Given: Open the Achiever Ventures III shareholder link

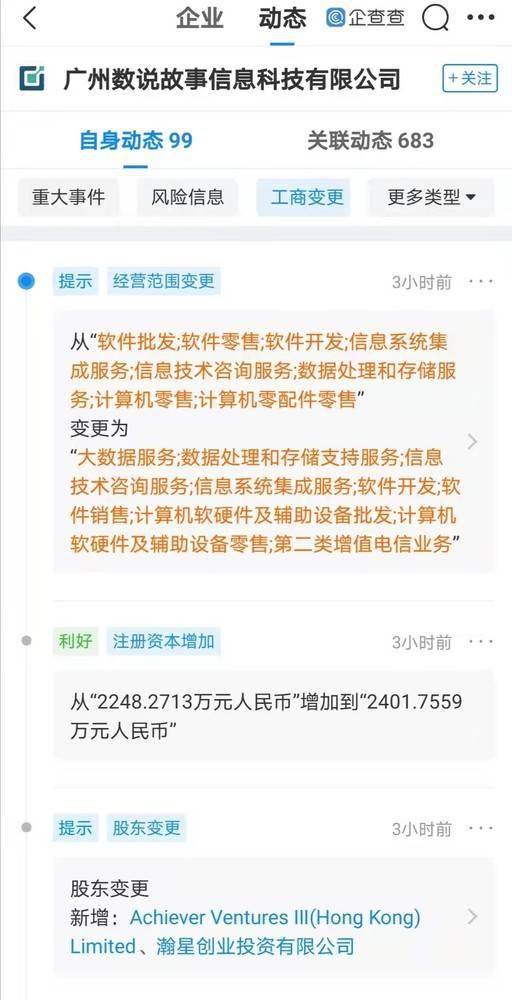Looking at the screenshot, I should click(x=245, y=931).
